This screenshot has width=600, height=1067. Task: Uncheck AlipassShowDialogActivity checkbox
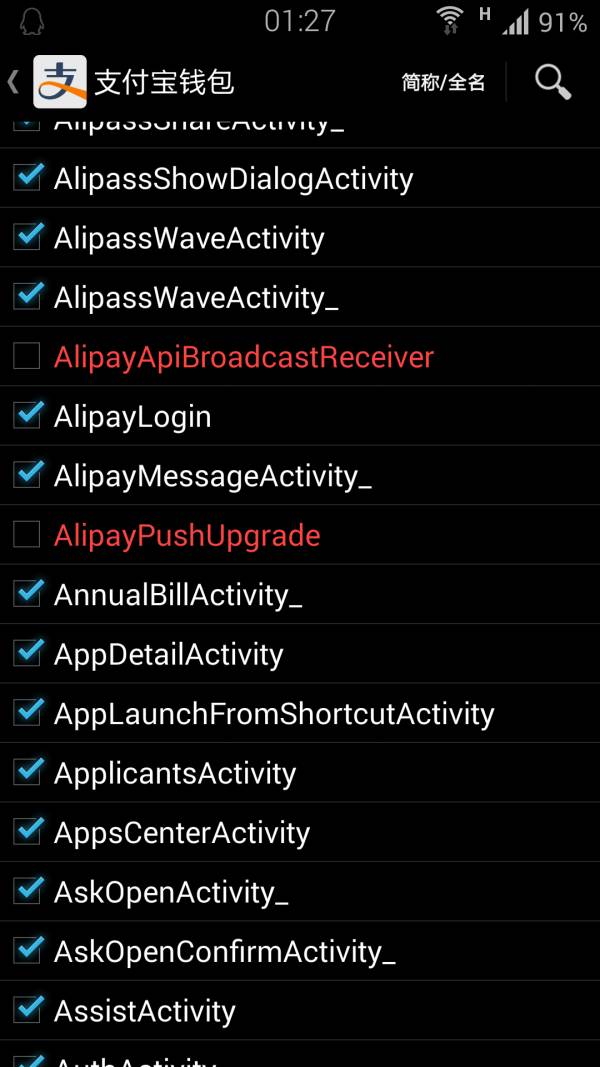point(27,178)
